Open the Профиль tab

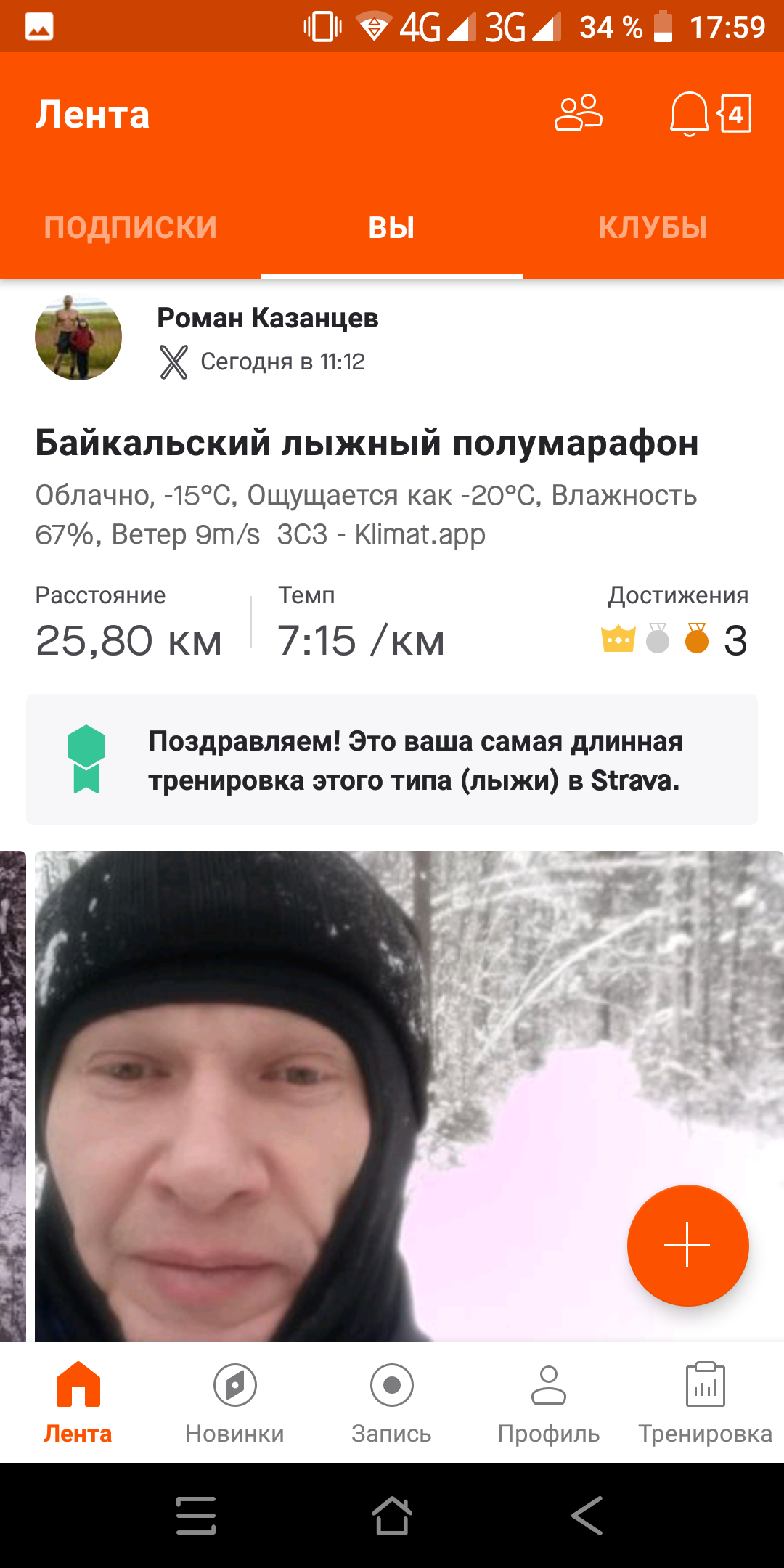(x=548, y=1402)
